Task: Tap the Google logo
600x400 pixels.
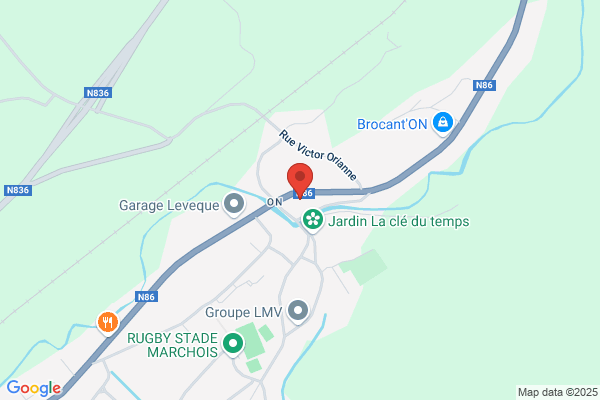Action: click(34, 388)
